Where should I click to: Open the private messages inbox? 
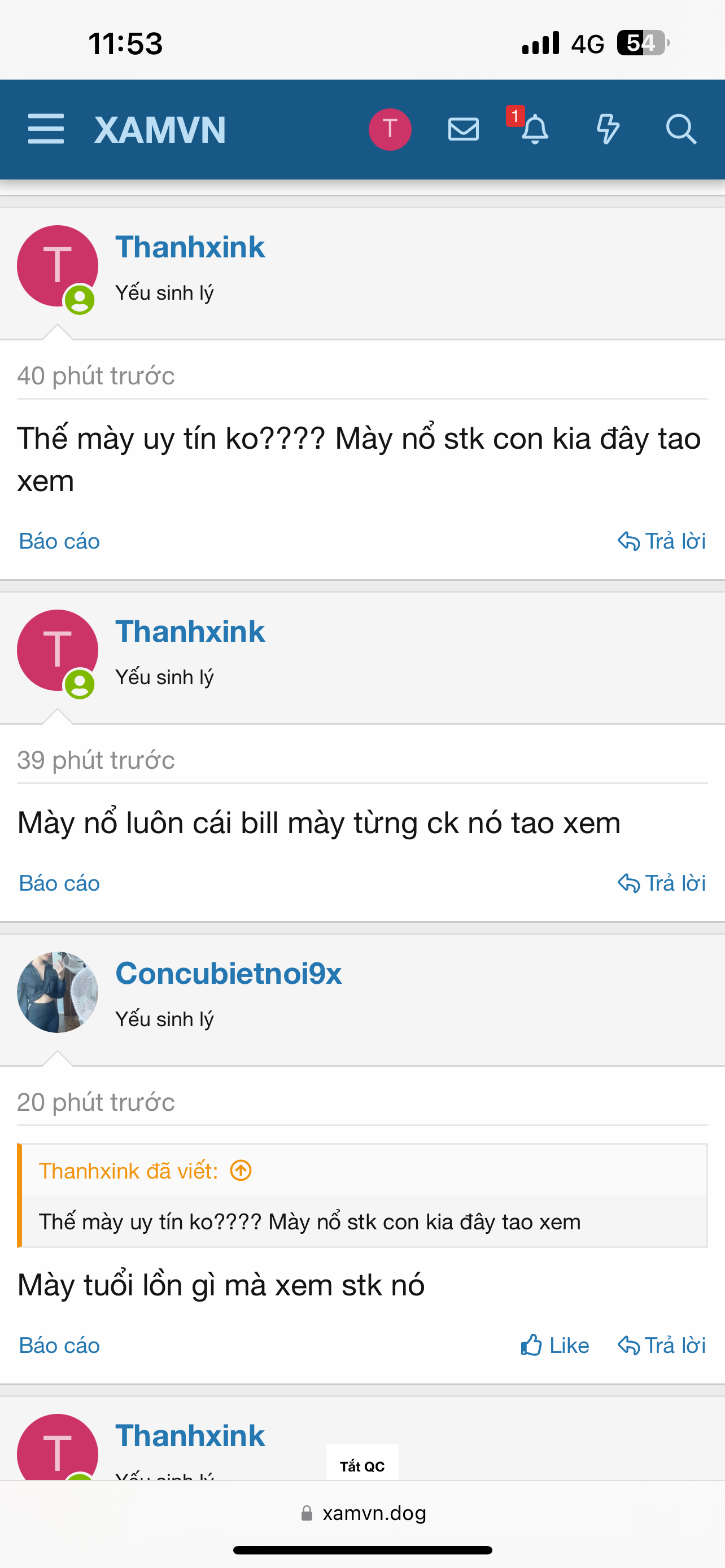tap(463, 129)
